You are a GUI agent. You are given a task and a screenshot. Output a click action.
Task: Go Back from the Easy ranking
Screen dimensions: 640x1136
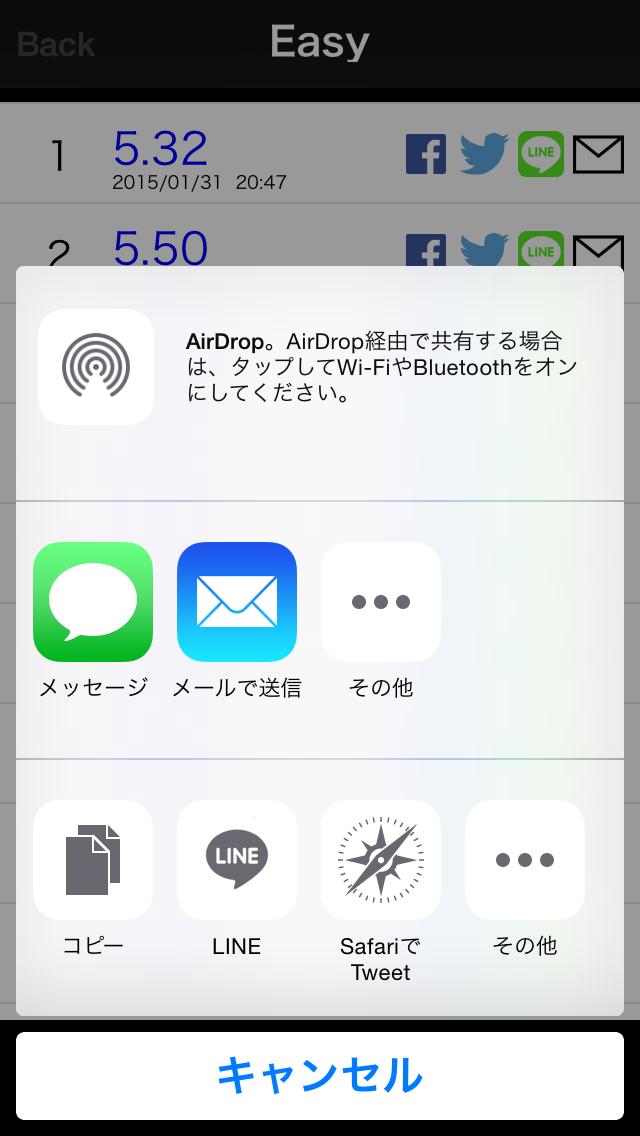56,44
